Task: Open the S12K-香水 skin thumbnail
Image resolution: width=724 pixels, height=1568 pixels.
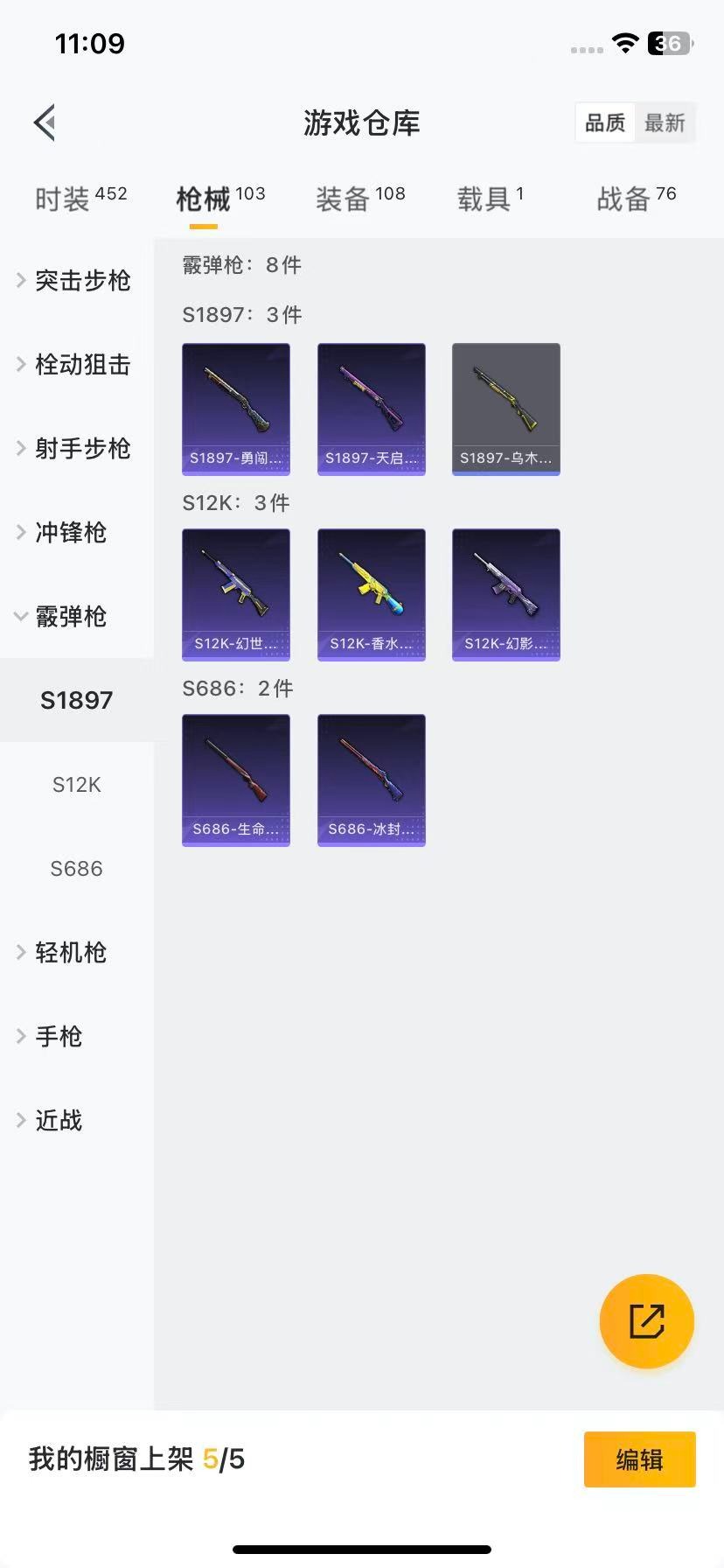Action: click(371, 594)
